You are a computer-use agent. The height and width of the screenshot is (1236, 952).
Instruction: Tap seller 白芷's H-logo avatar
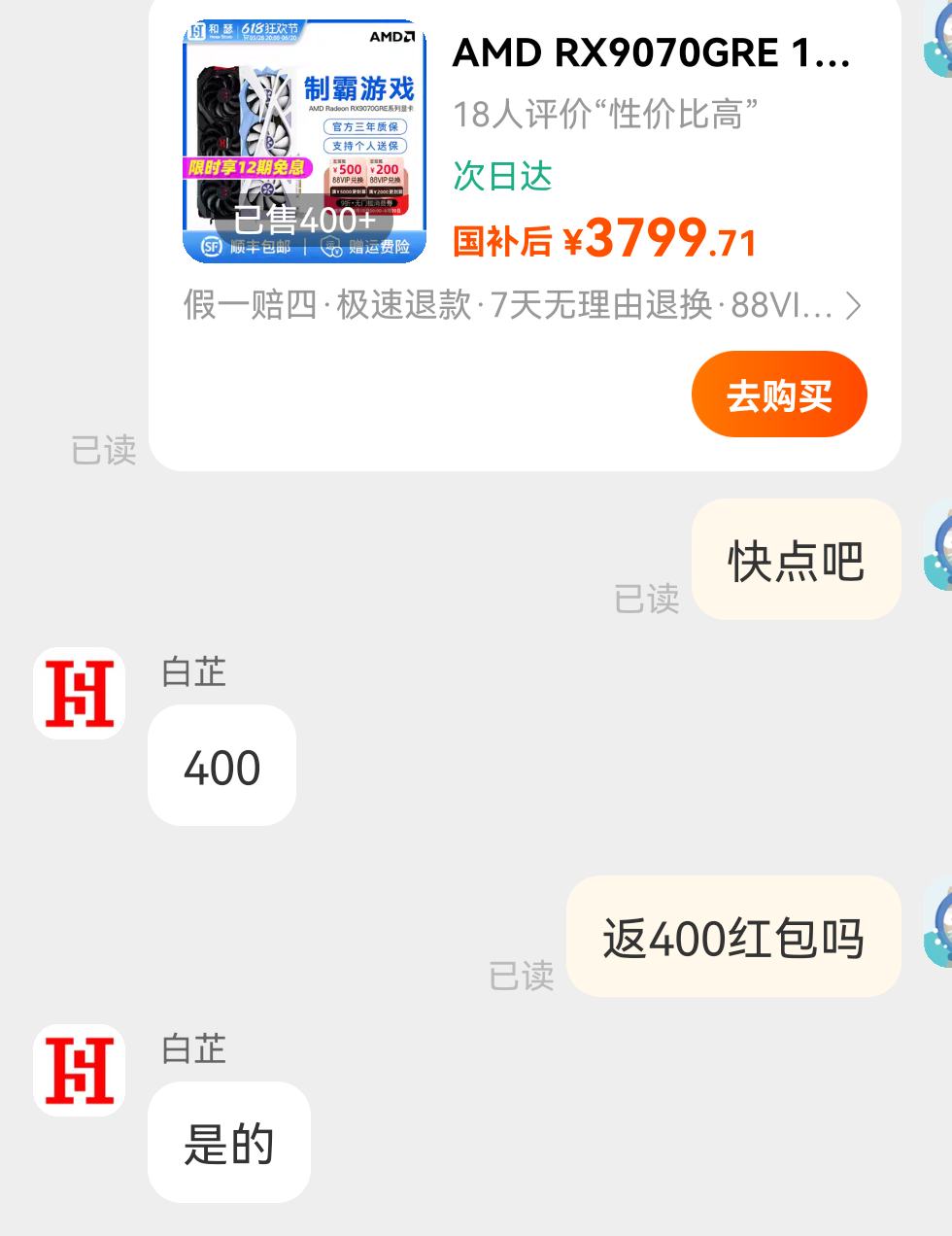(79, 694)
